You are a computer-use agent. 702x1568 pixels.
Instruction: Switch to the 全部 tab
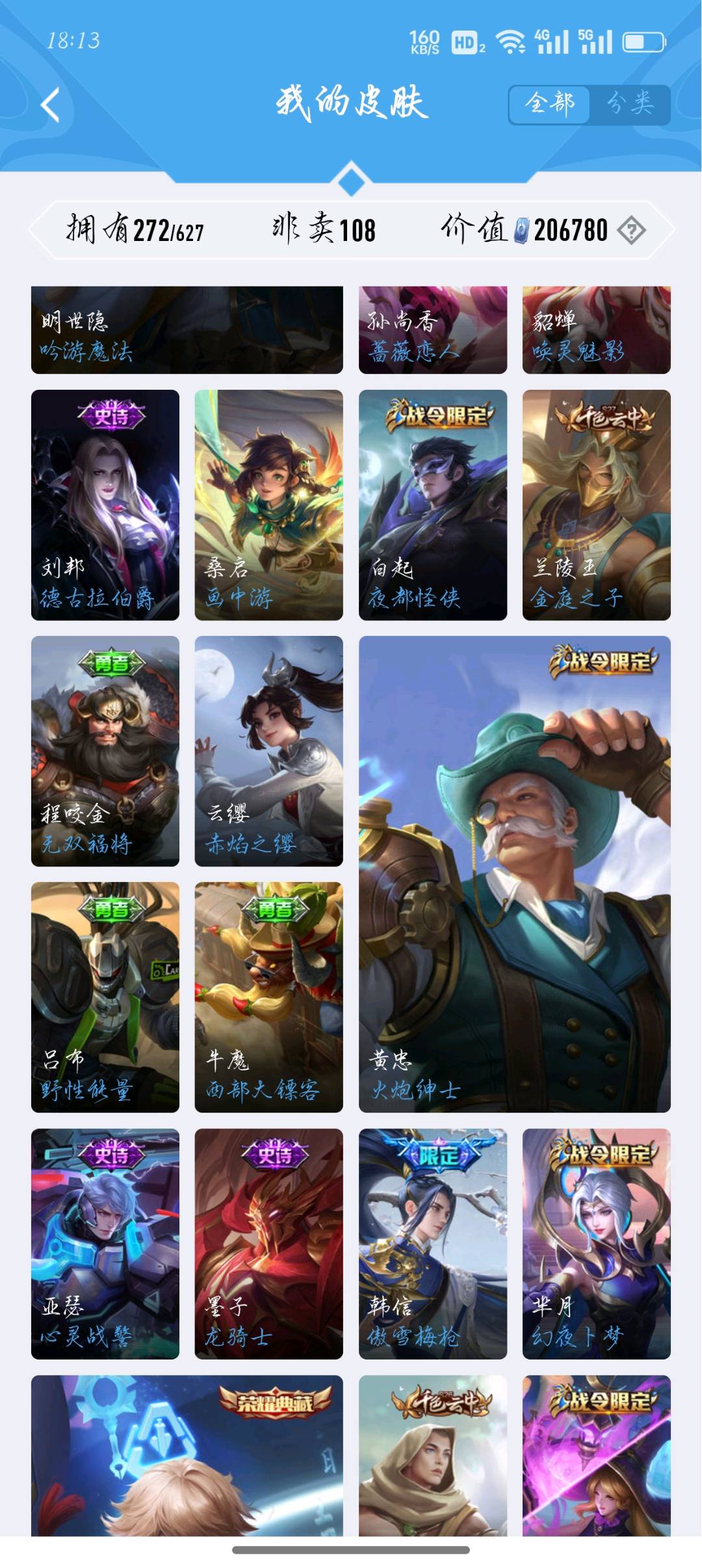pyautogui.click(x=550, y=104)
